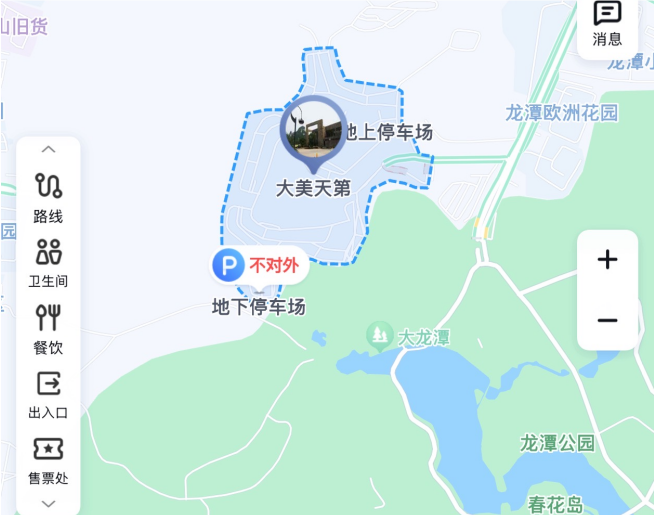Find 卫生间 restrooms on the map
The height and width of the screenshot is (515, 654).
click(48, 263)
